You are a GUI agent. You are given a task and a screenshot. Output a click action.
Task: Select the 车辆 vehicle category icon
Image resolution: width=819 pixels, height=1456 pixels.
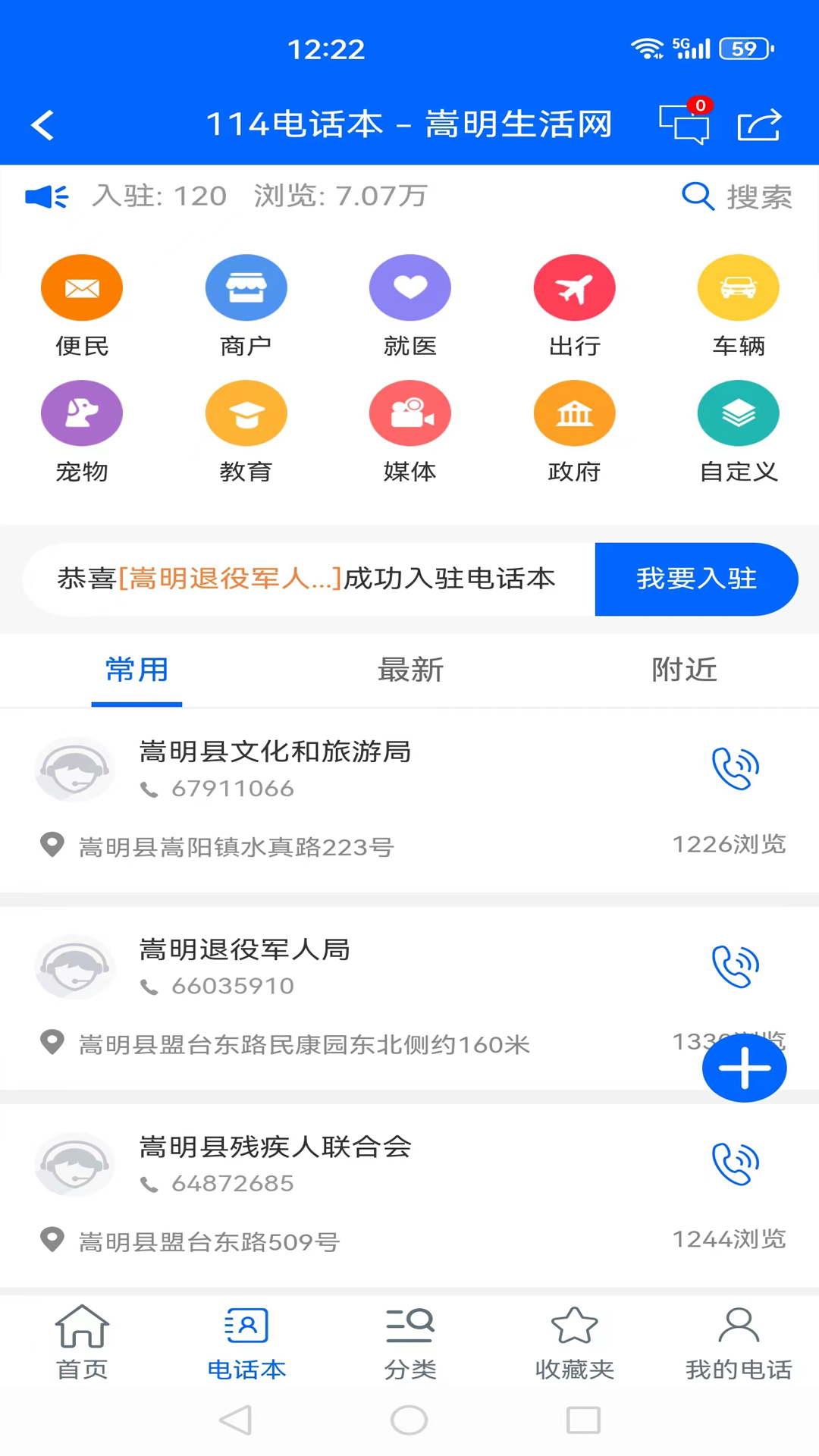738,287
